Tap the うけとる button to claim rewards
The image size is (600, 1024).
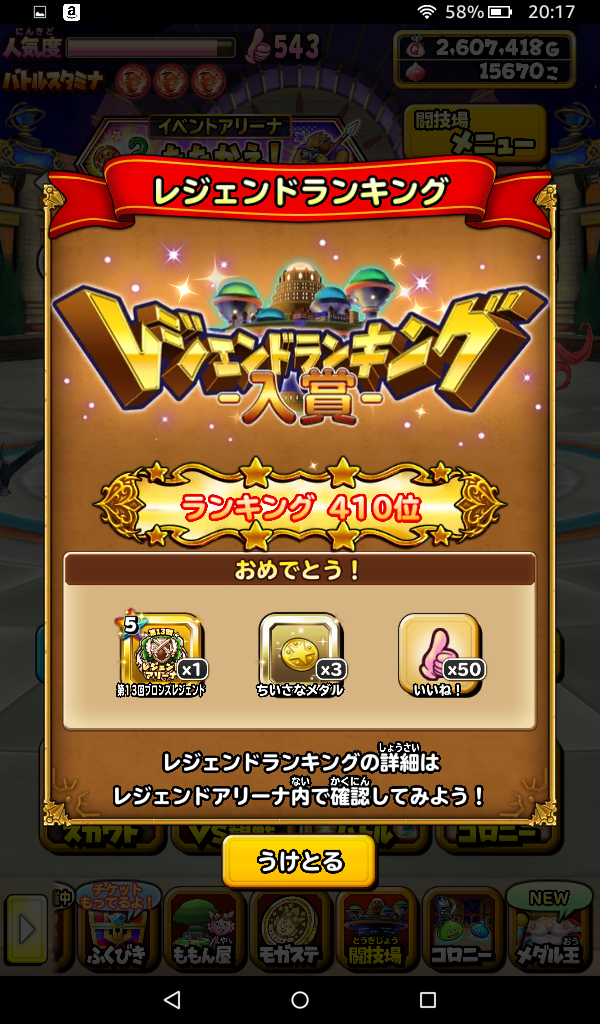299,861
